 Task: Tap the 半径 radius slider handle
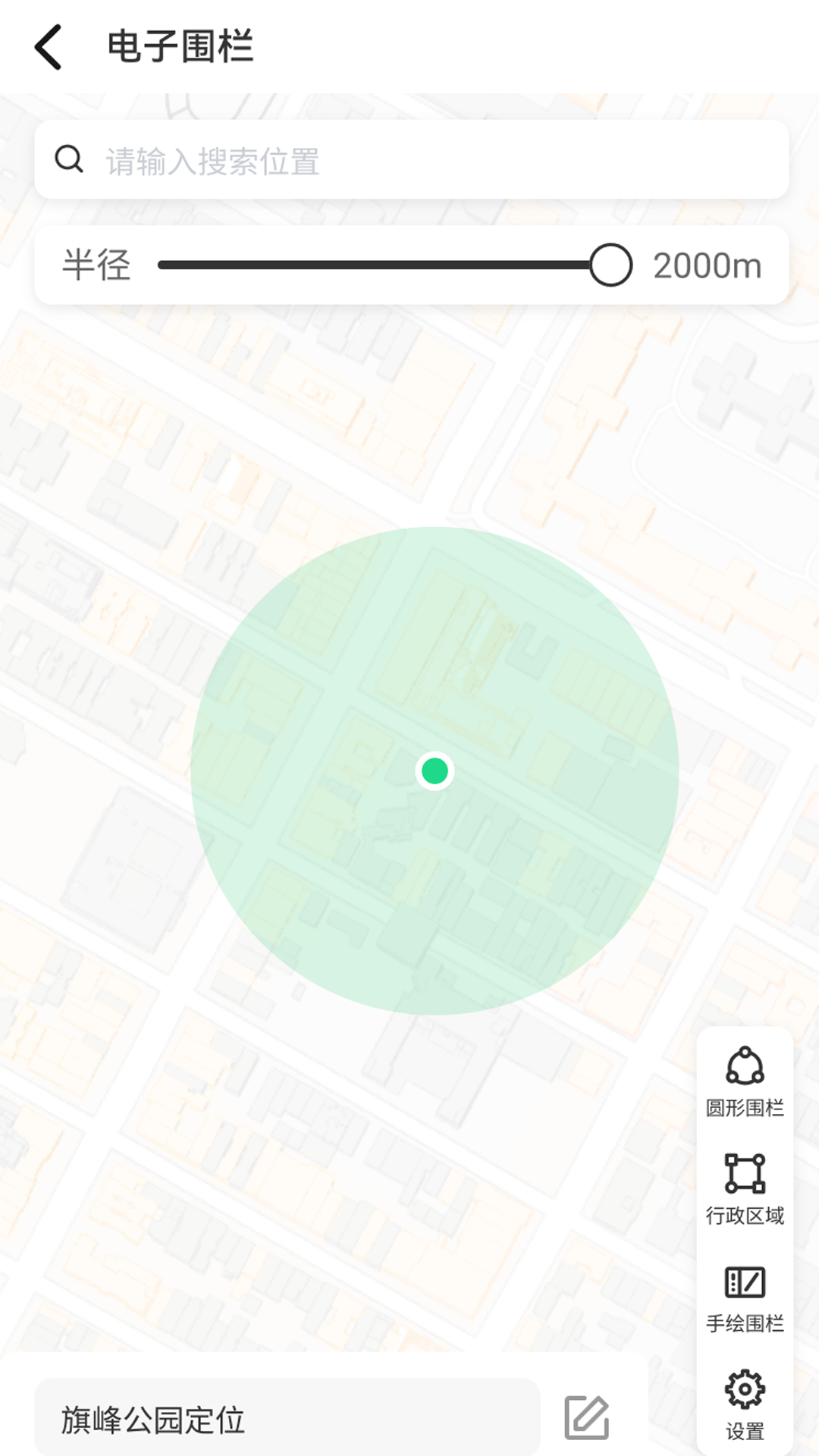611,265
